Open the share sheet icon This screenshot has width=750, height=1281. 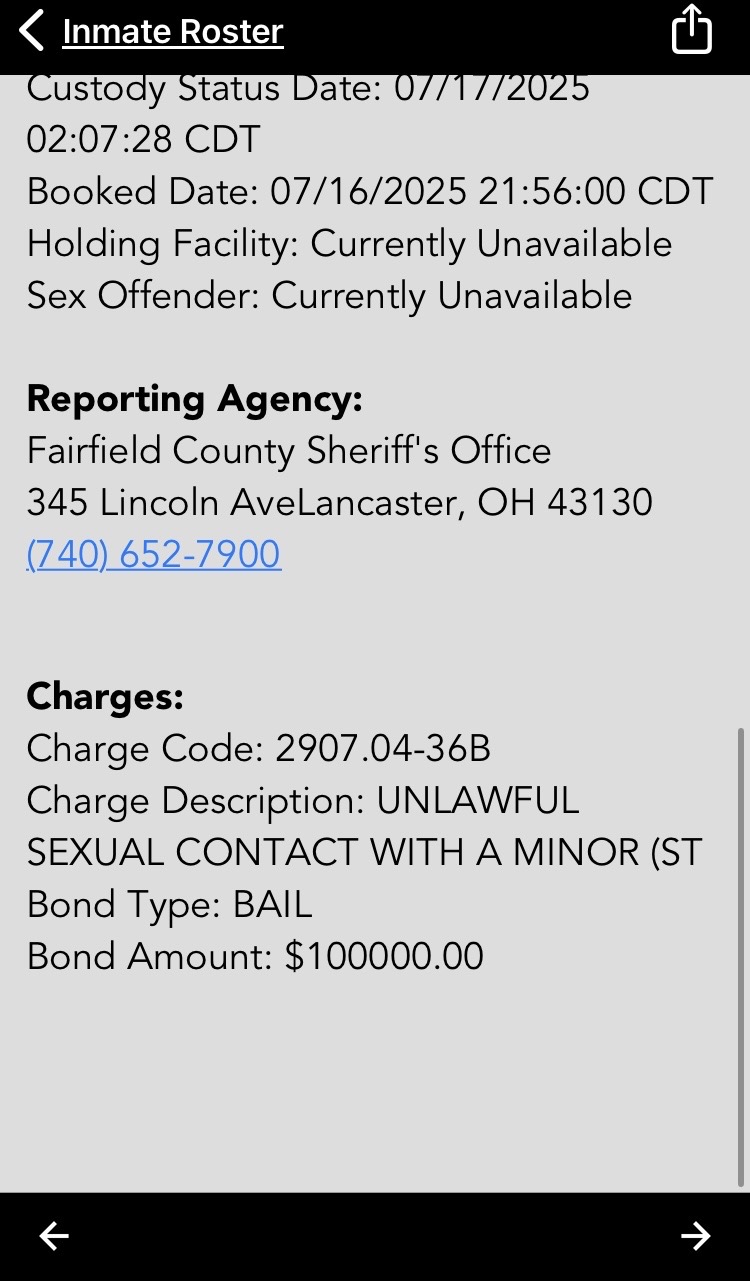(691, 29)
